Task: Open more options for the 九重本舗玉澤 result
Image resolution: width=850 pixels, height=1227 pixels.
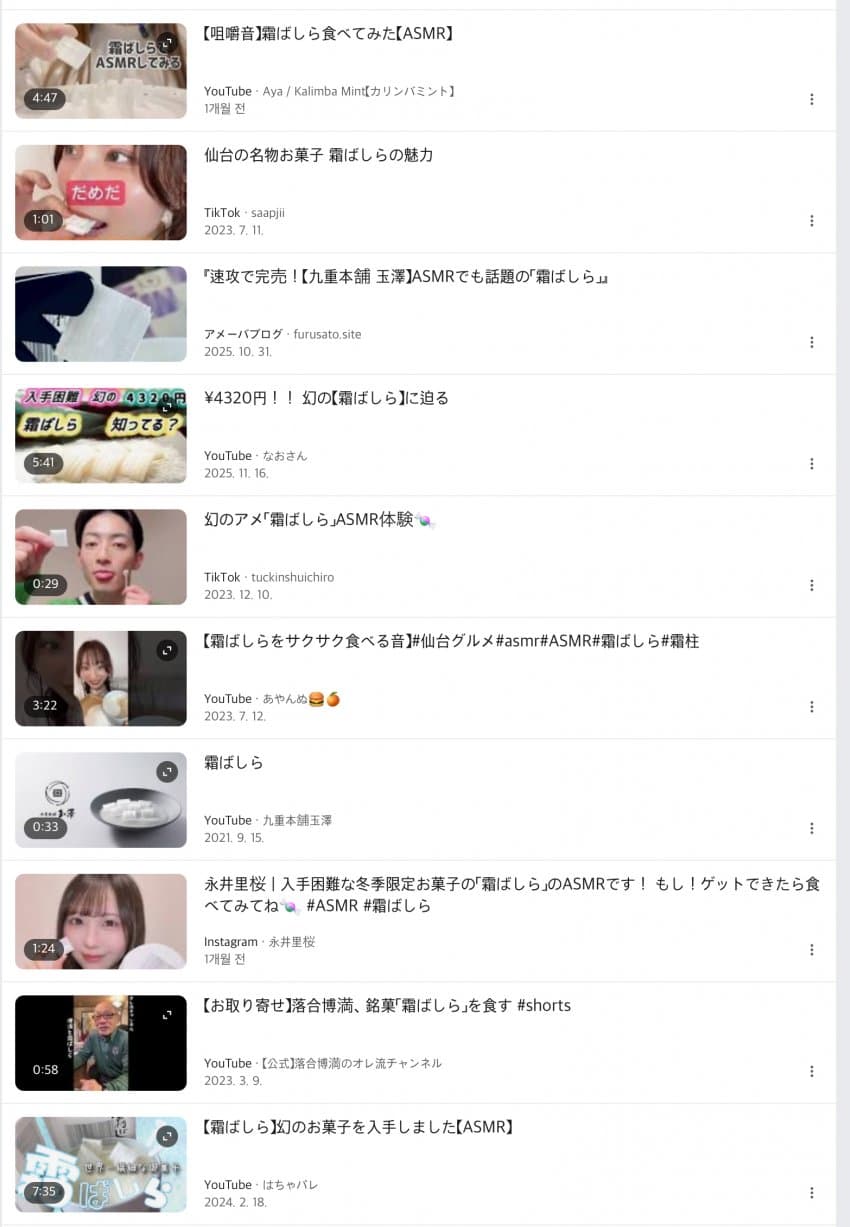Action: pyautogui.click(x=811, y=828)
